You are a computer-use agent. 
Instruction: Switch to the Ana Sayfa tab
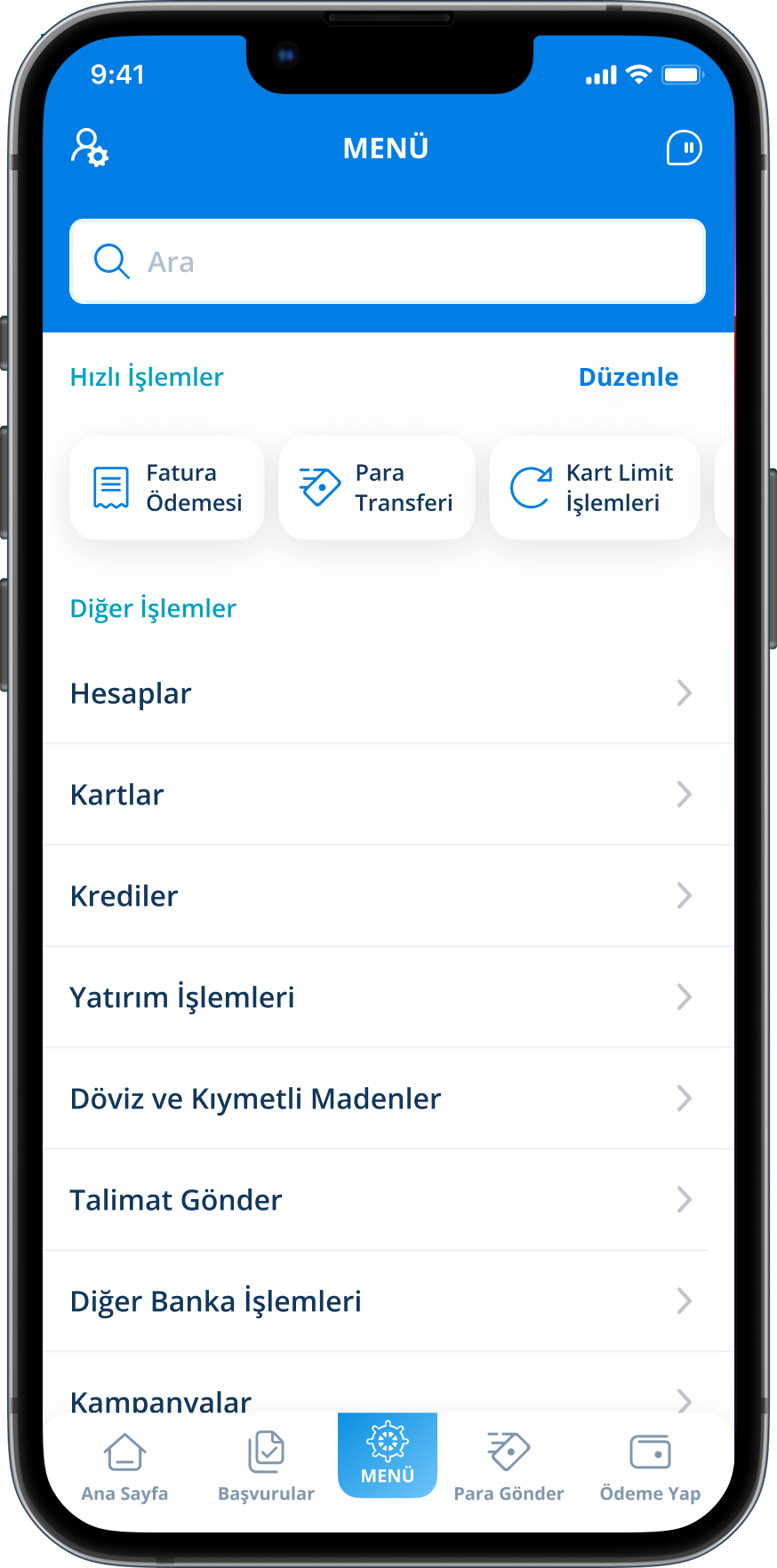click(x=124, y=1462)
